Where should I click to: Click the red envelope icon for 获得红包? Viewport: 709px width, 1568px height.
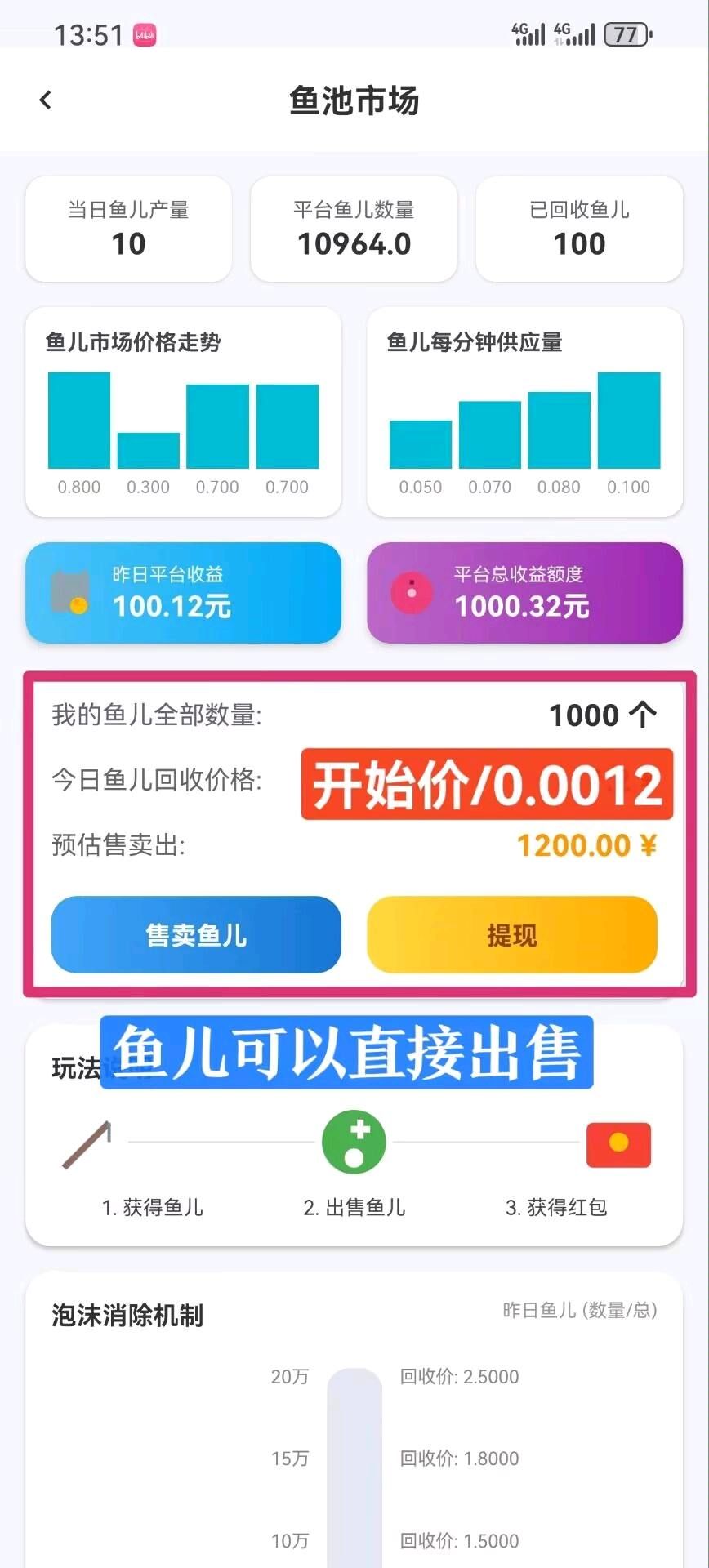(618, 1144)
